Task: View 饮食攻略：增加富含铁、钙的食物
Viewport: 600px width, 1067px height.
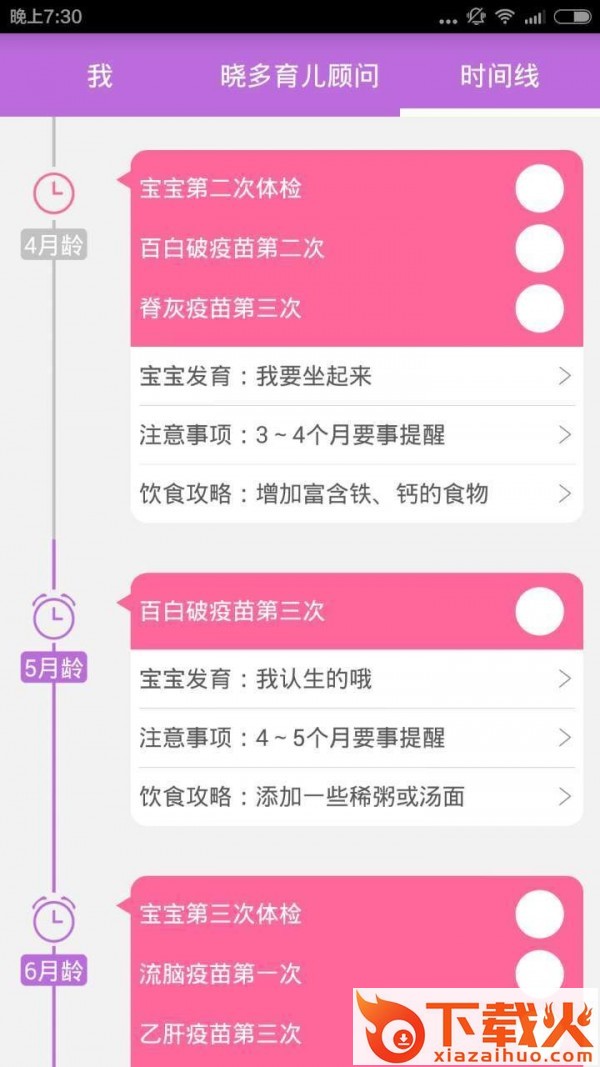Action: [x=356, y=493]
